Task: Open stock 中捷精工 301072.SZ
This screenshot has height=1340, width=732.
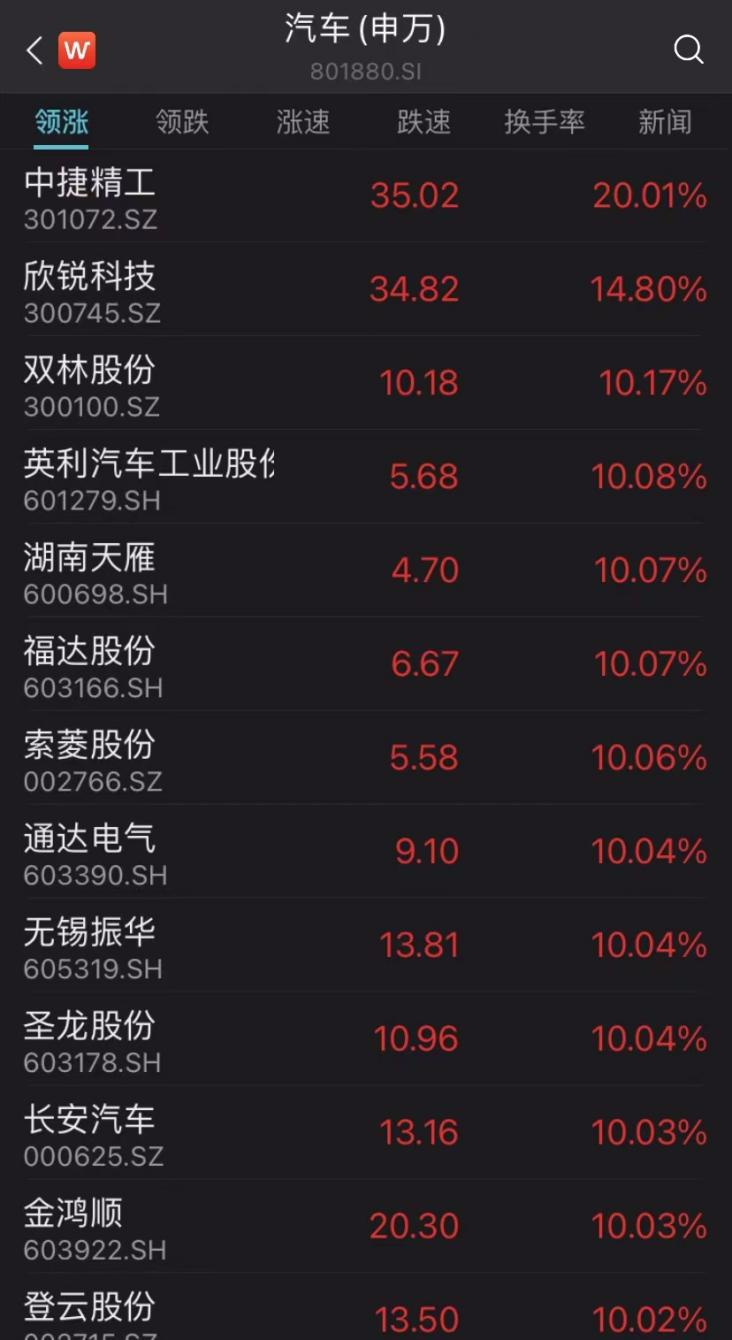Action: [x=366, y=196]
